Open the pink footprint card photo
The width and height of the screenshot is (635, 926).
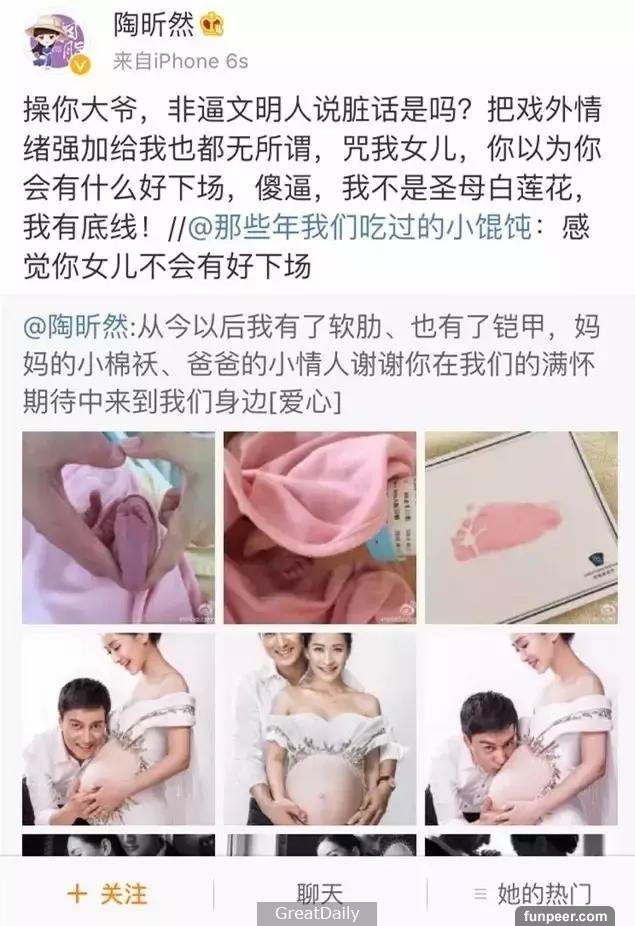point(520,527)
